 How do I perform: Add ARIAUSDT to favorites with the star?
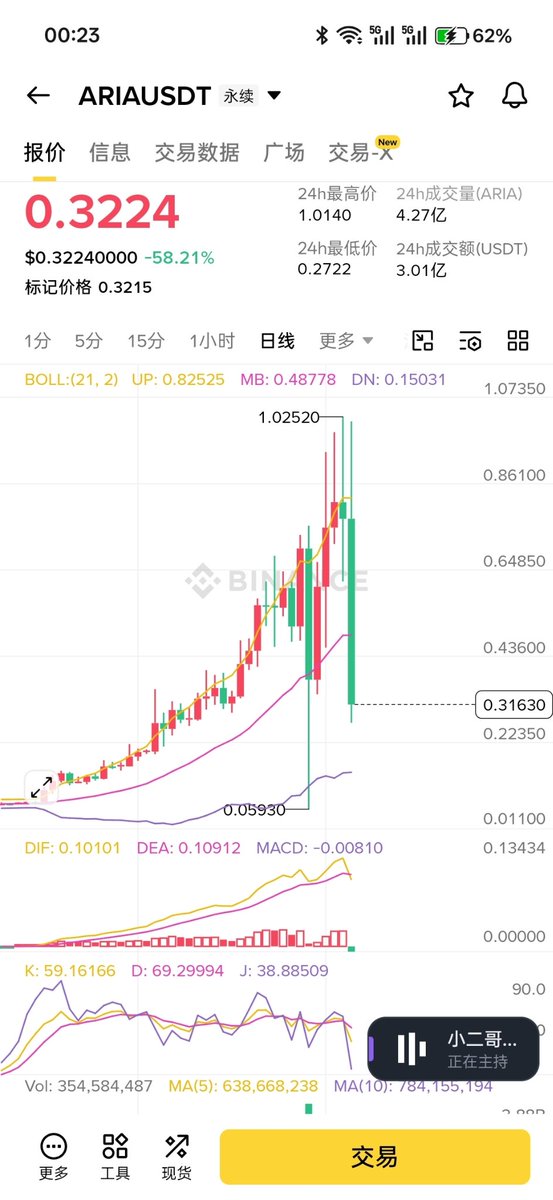click(460, 96)
